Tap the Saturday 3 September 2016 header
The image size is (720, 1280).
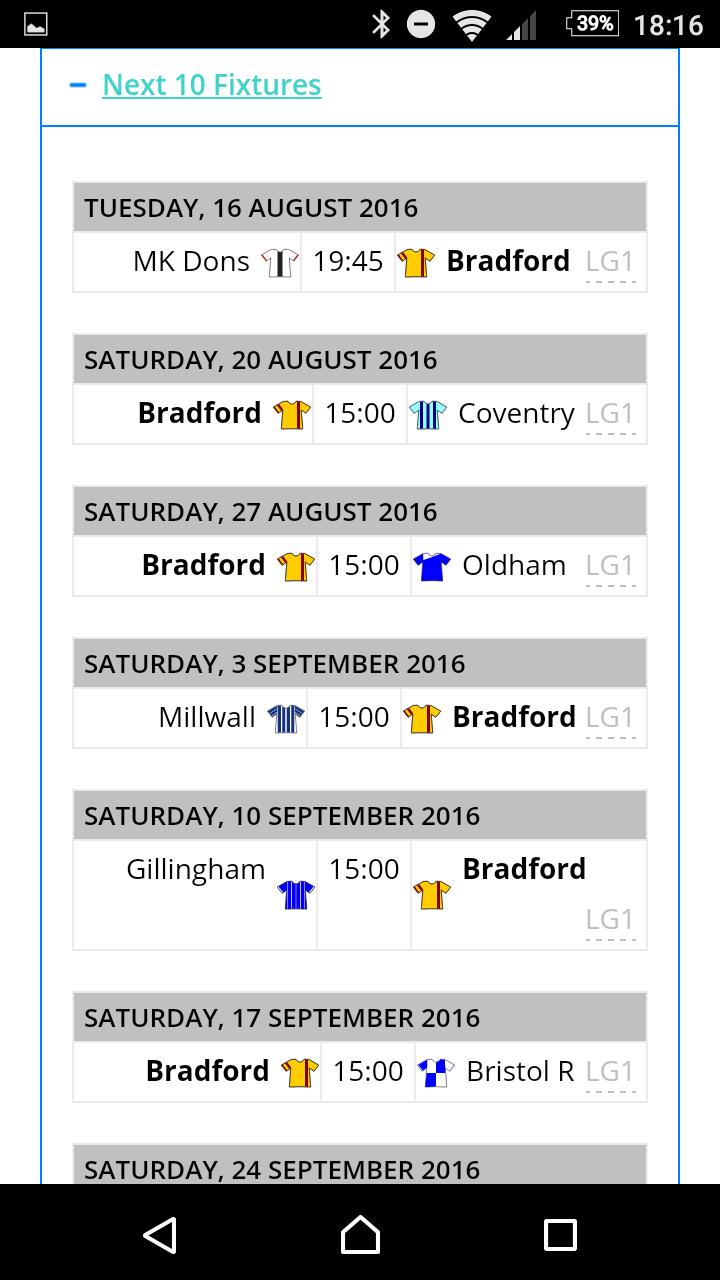(360, 663)
